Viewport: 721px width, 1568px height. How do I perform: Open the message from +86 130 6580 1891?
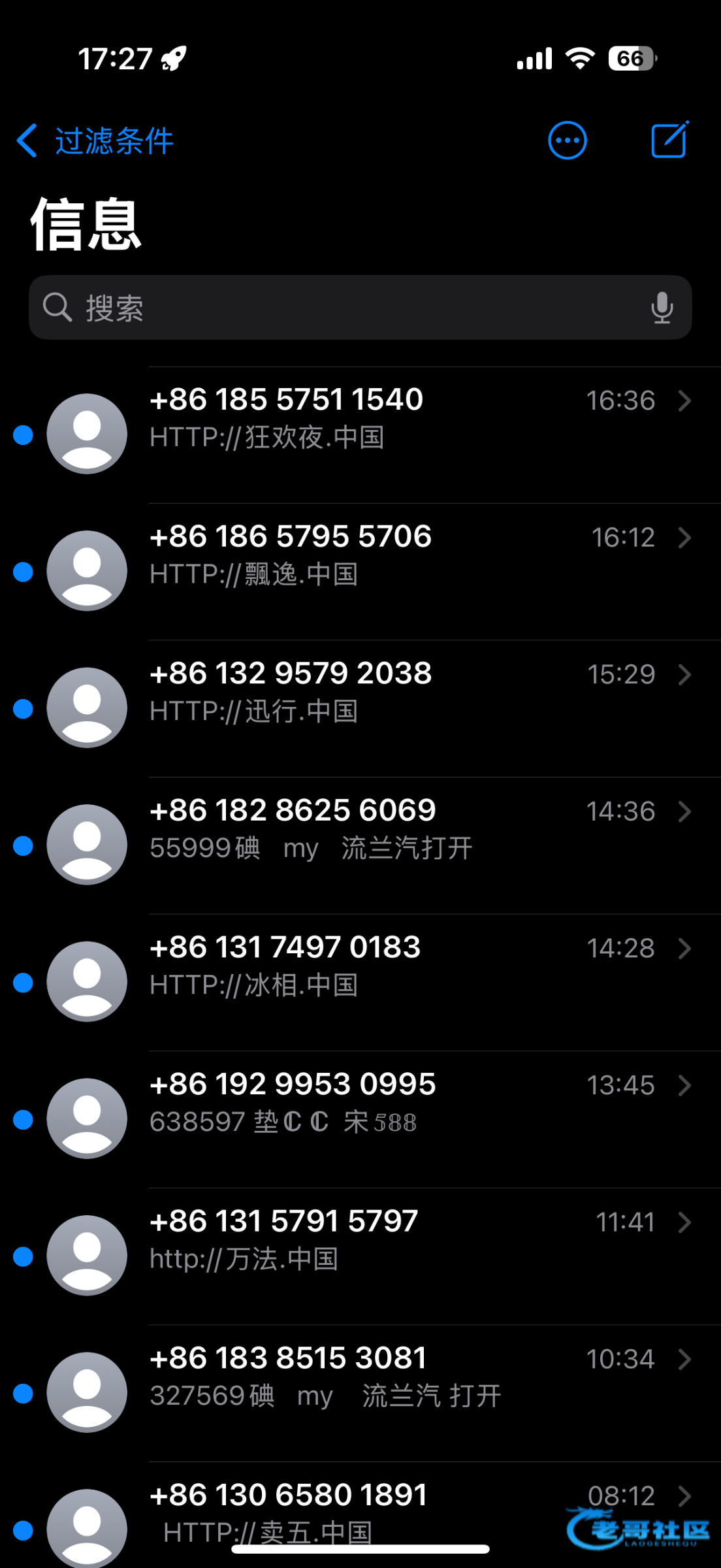pos(360,1514)
